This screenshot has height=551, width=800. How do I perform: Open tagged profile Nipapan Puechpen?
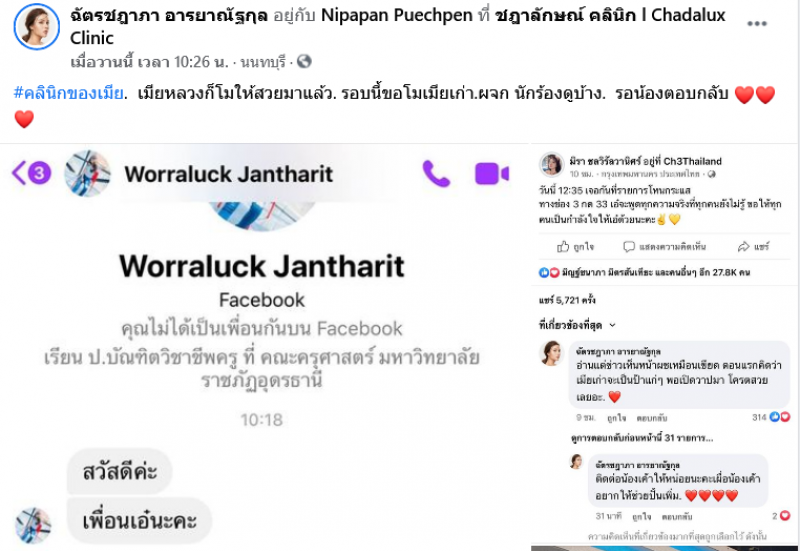click(x=394, y=16)
